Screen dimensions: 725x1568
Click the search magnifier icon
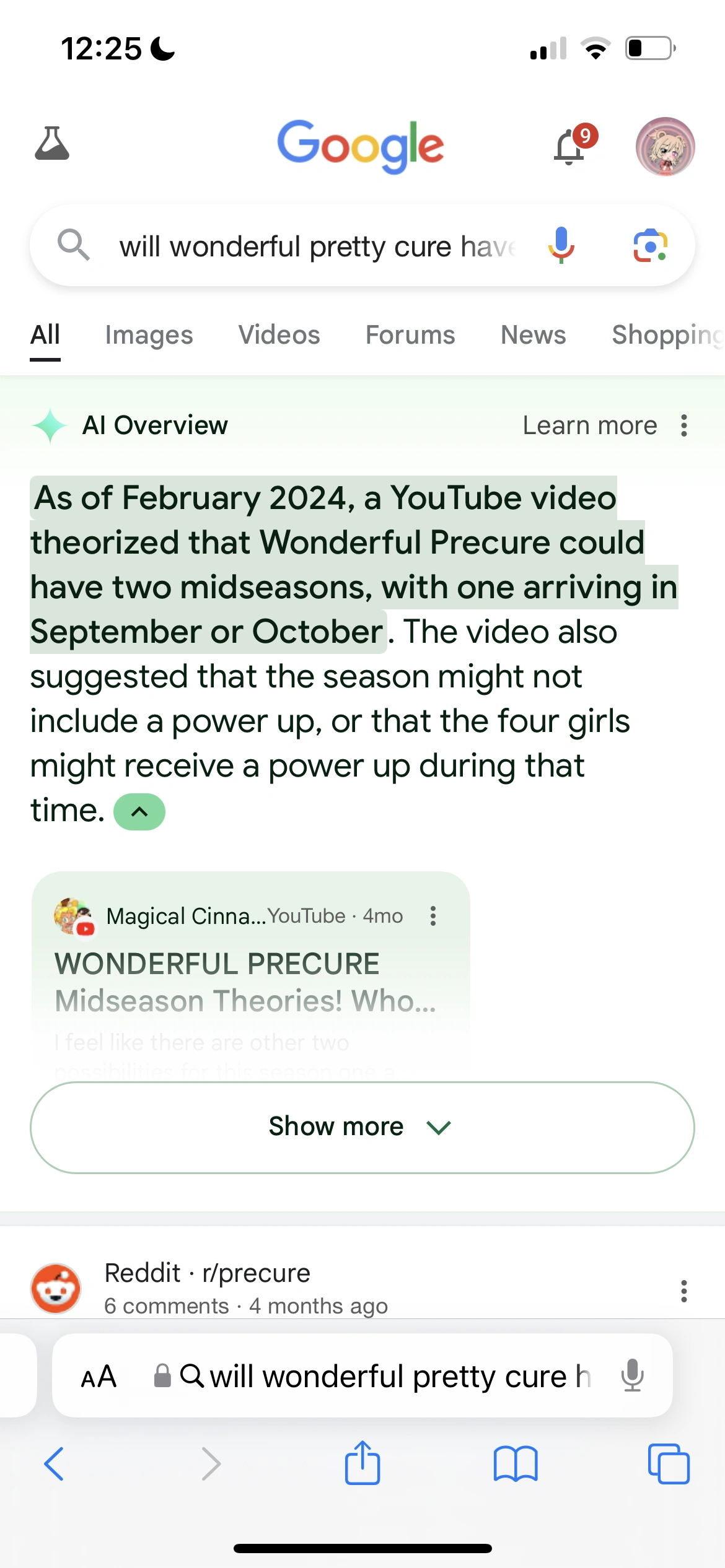(74, 245)
